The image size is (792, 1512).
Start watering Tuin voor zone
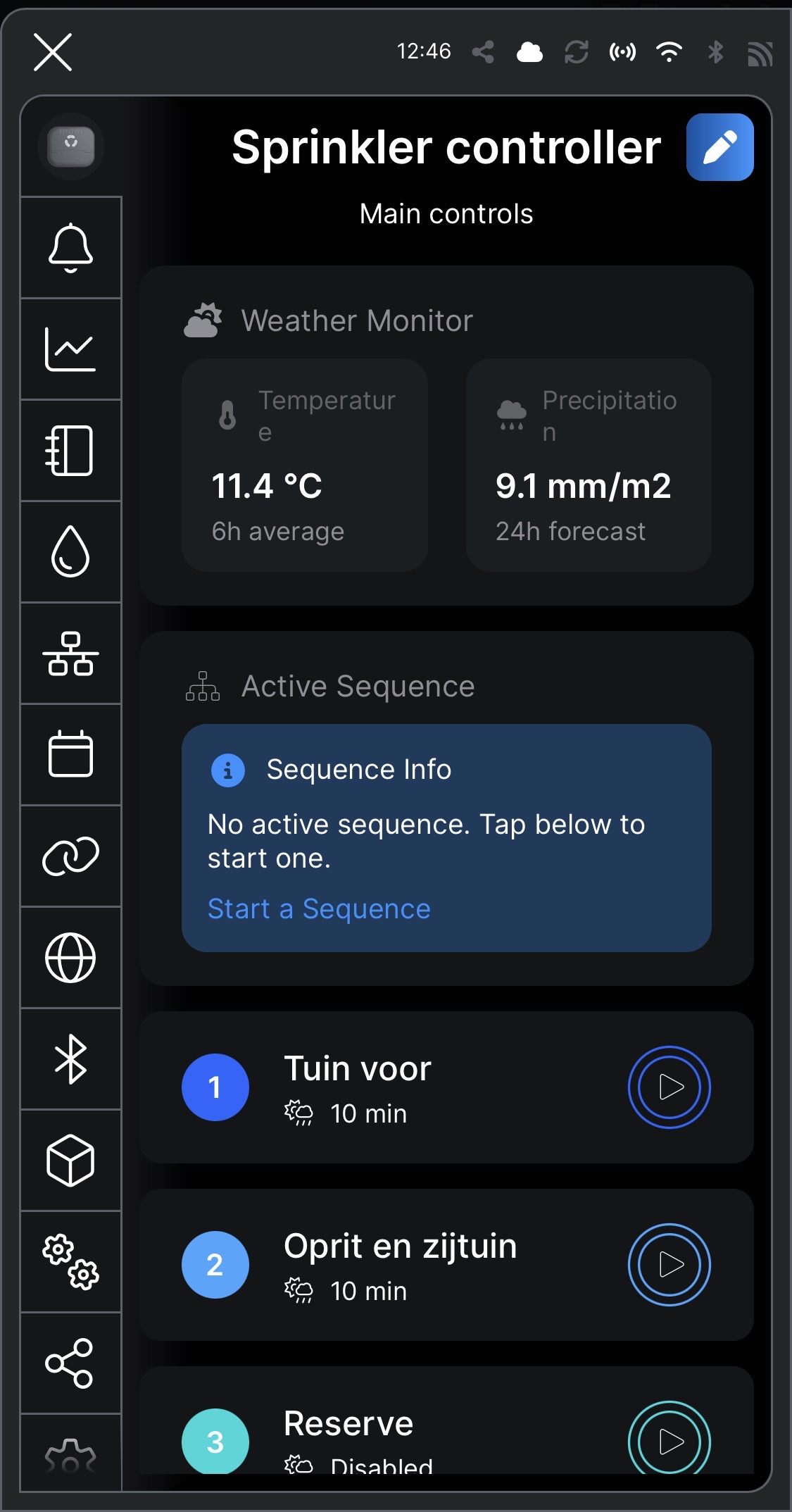coord(669,1087)
